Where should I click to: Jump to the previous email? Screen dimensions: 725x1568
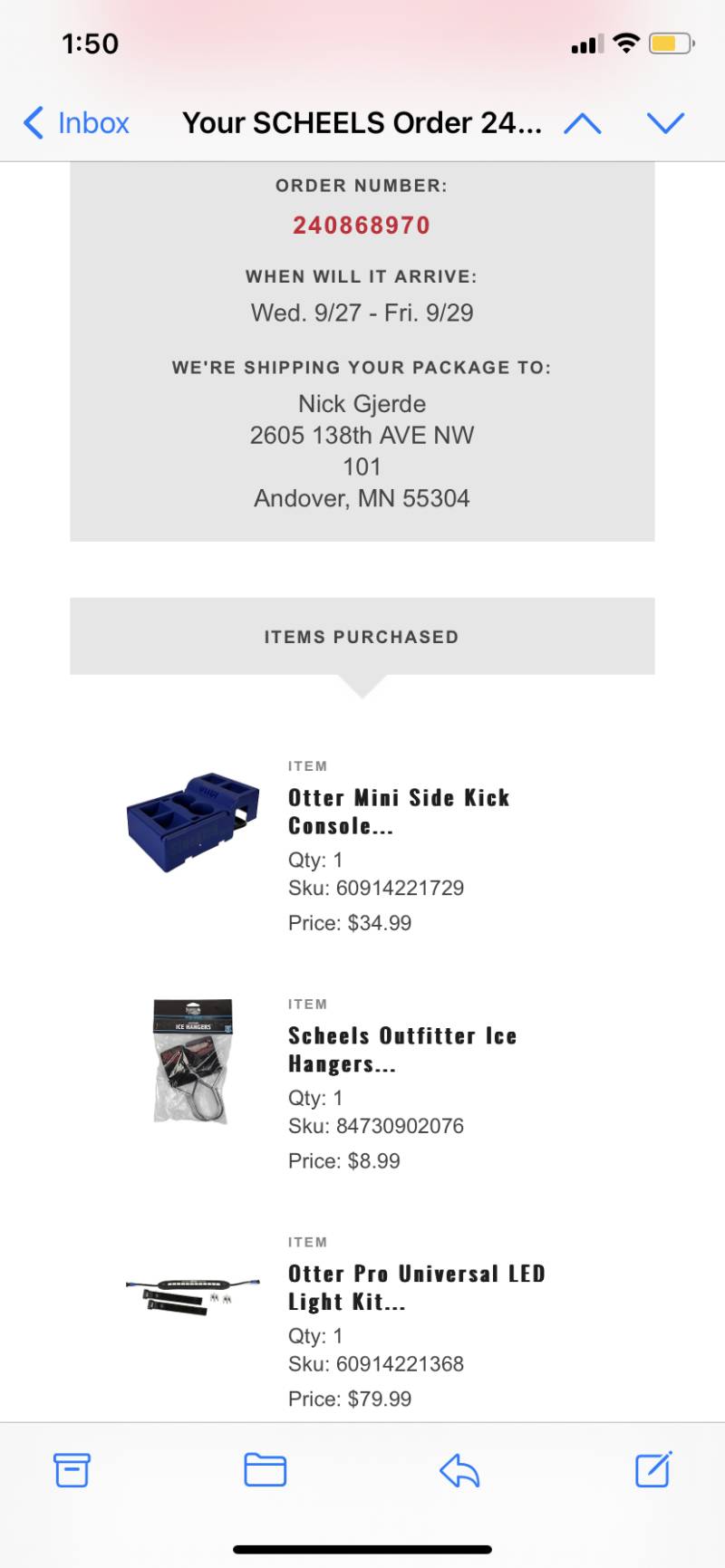(x=583, y=122)
